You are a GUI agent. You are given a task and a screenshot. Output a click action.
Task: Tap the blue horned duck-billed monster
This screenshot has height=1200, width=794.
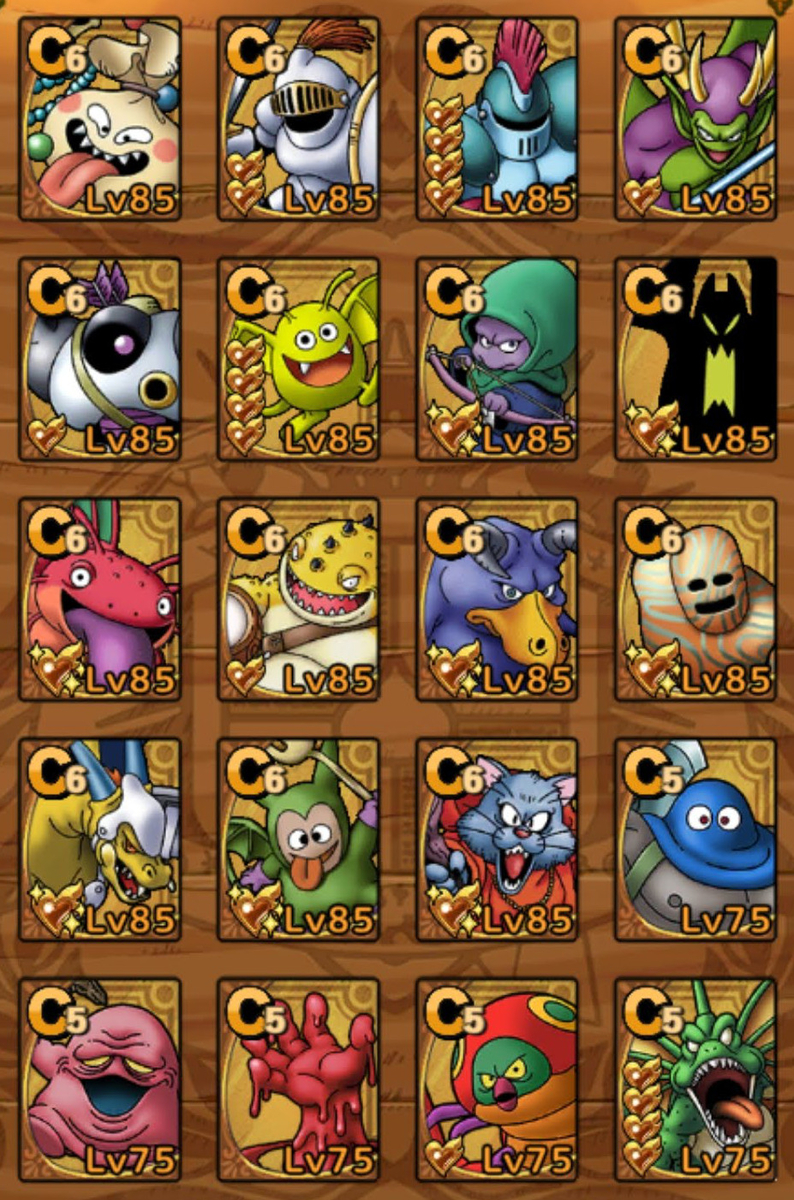[497, 598]
